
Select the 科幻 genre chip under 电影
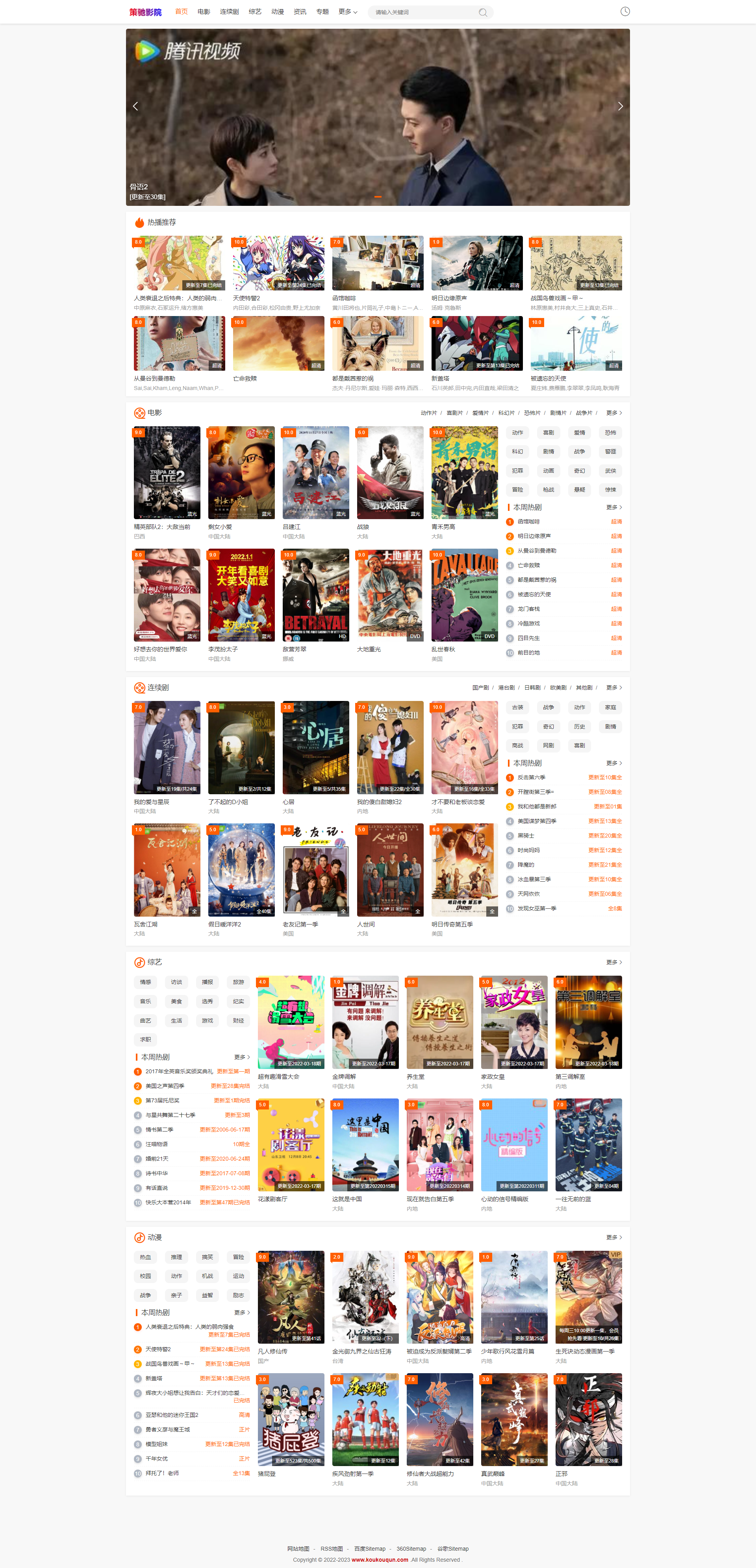coord(517,452)
